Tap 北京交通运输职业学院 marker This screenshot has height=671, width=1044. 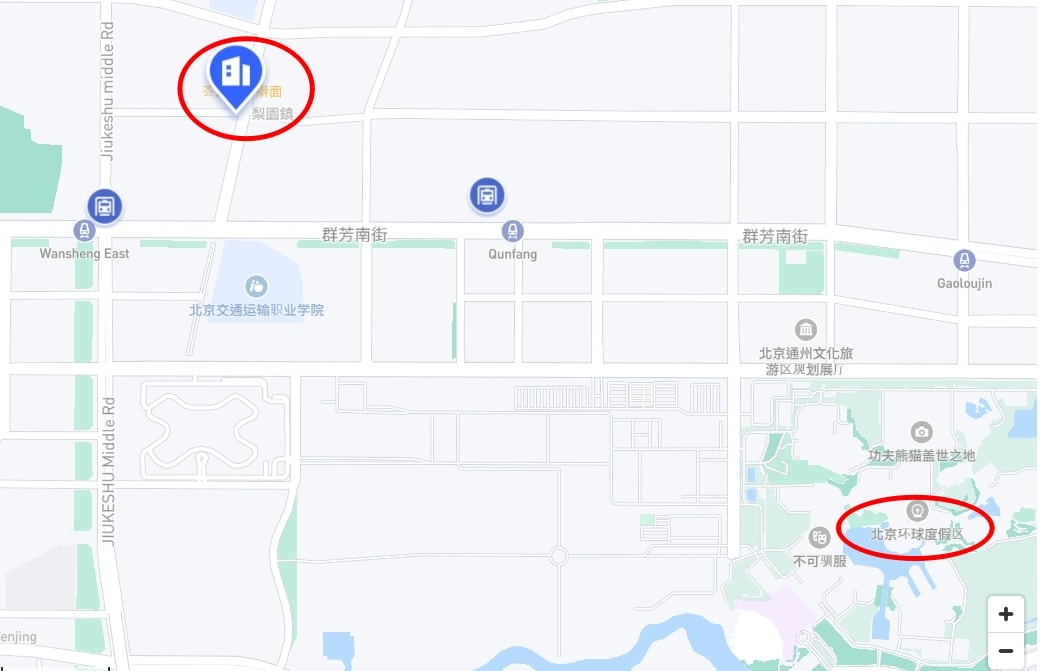pos(256,287)
